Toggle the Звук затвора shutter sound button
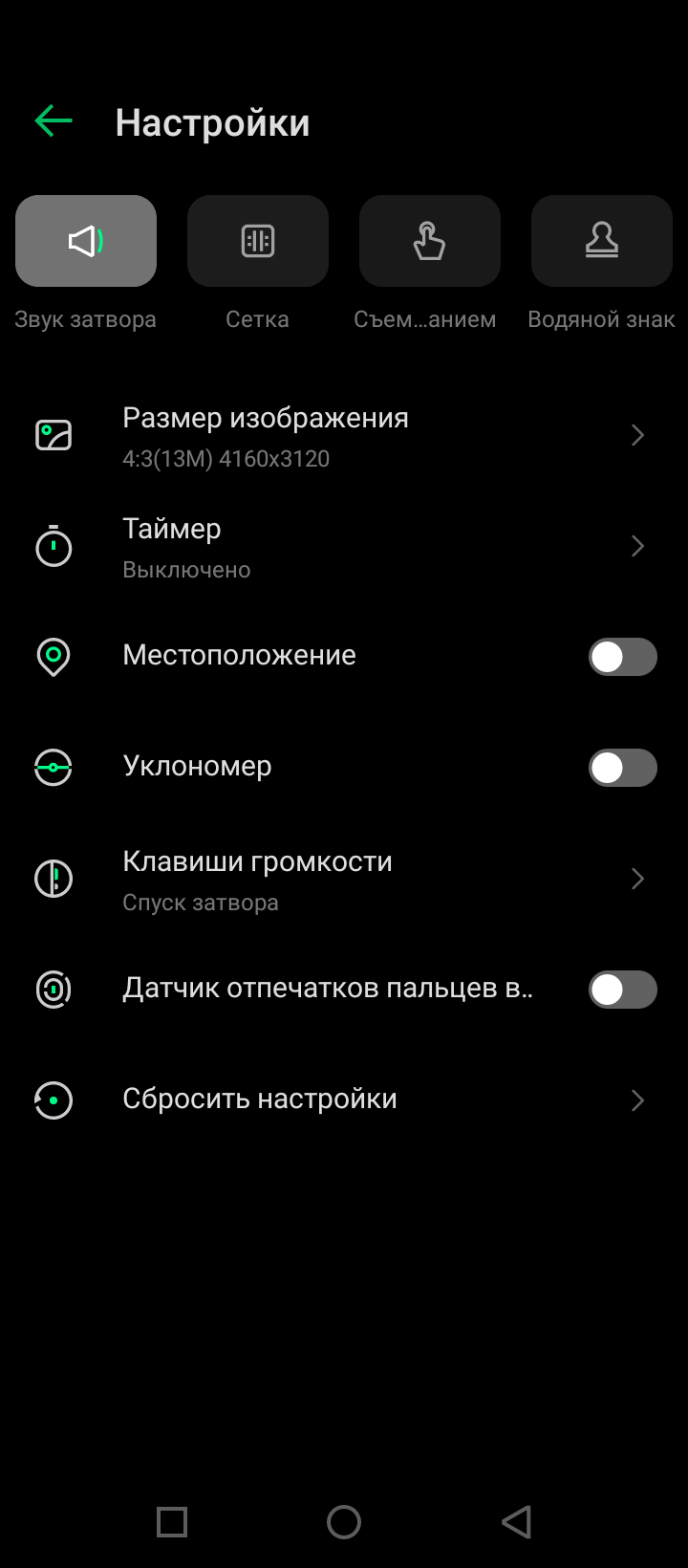688x1568 pixels. tap(86, 241)
